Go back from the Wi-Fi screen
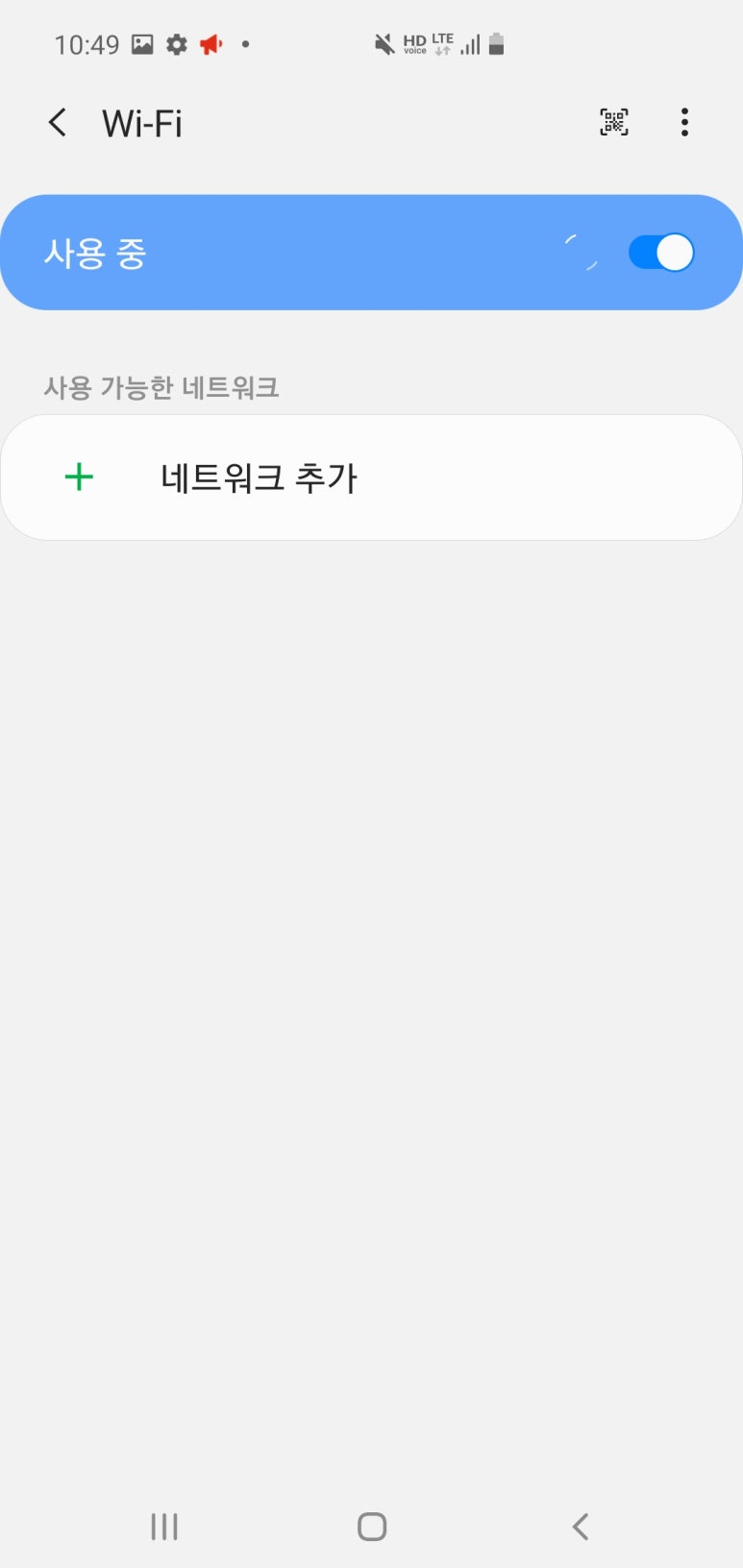 [58, 123]
